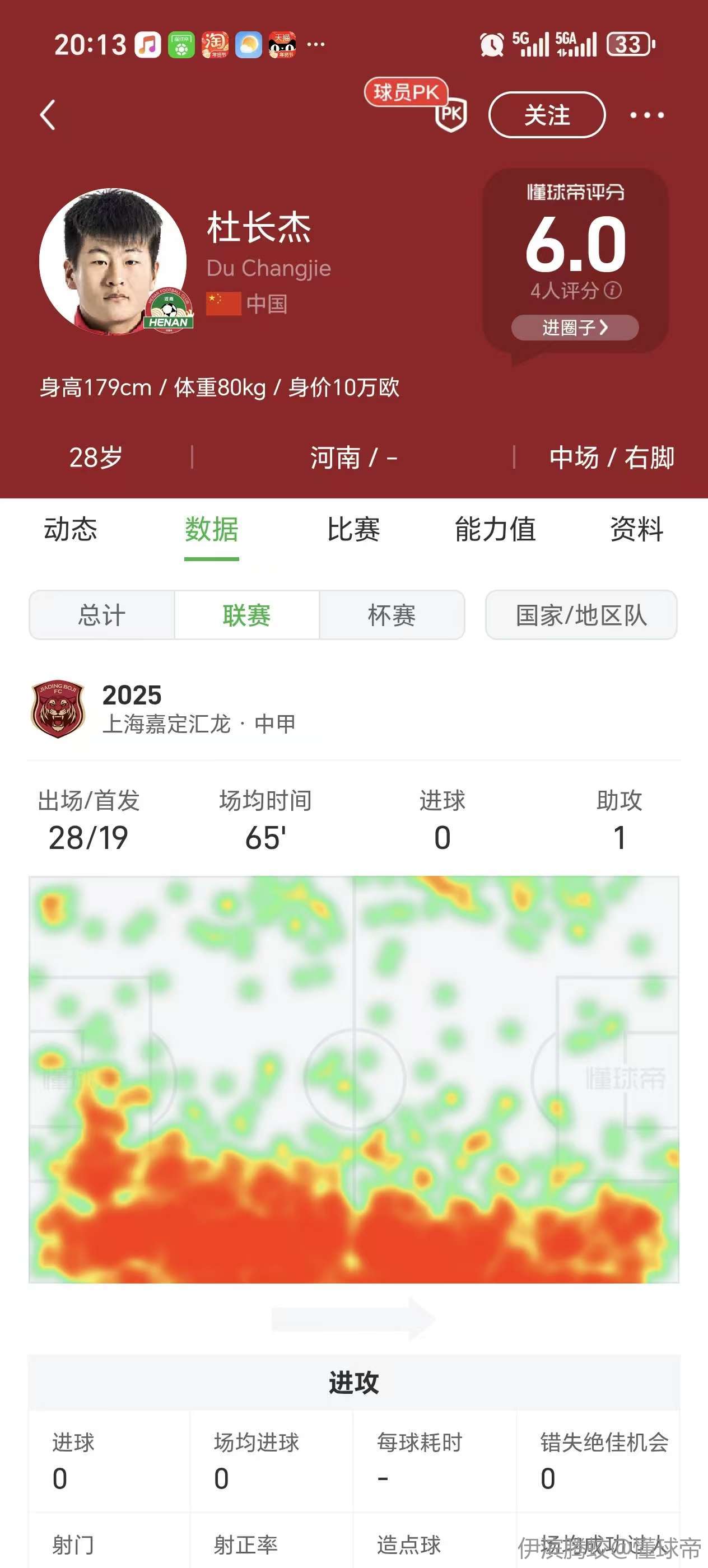Show 总计 overall statistics
This screenshot has height=1568, width=708.
coord(102,615)
